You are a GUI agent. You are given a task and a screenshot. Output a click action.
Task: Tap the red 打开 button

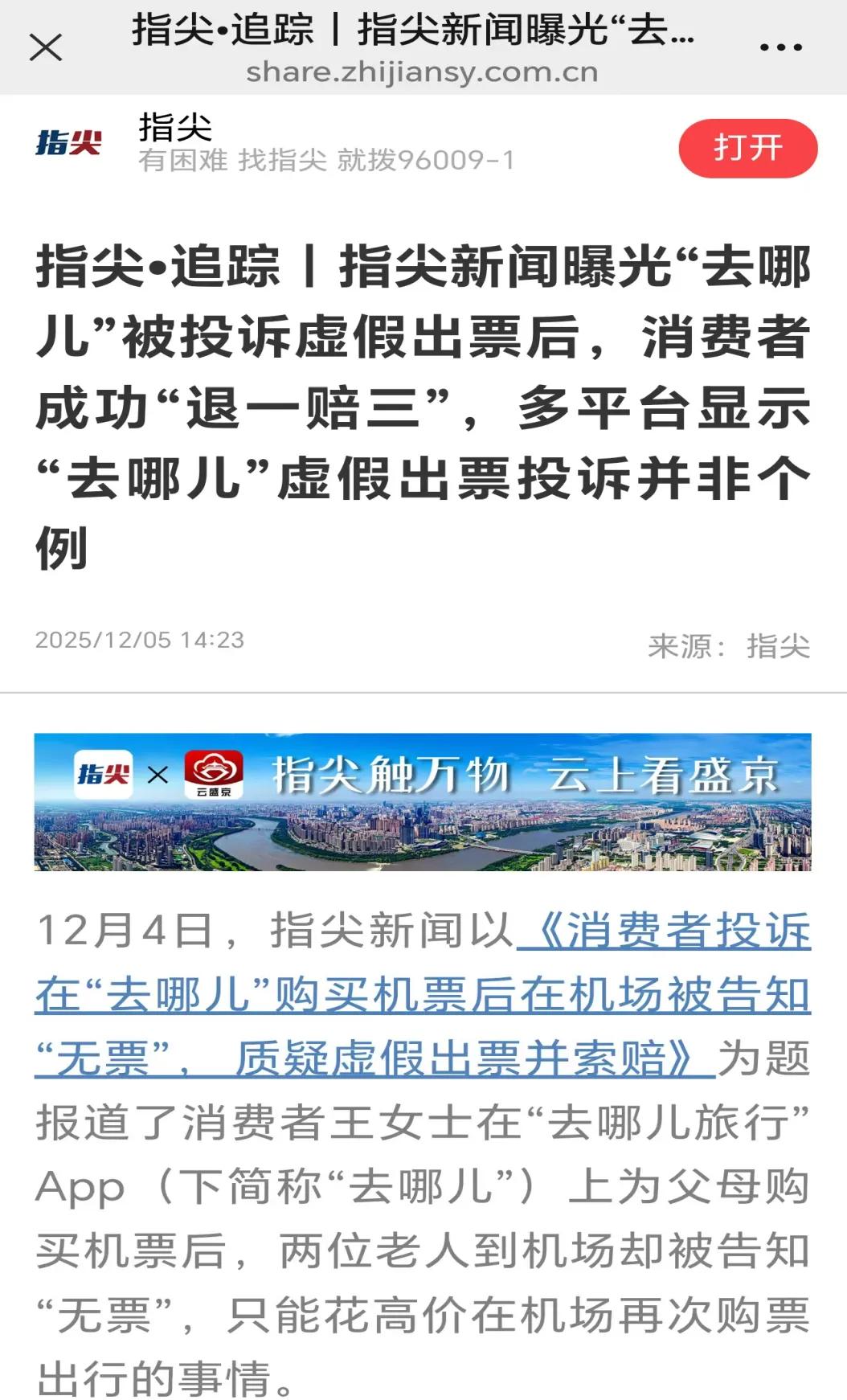tap(747, 148)
